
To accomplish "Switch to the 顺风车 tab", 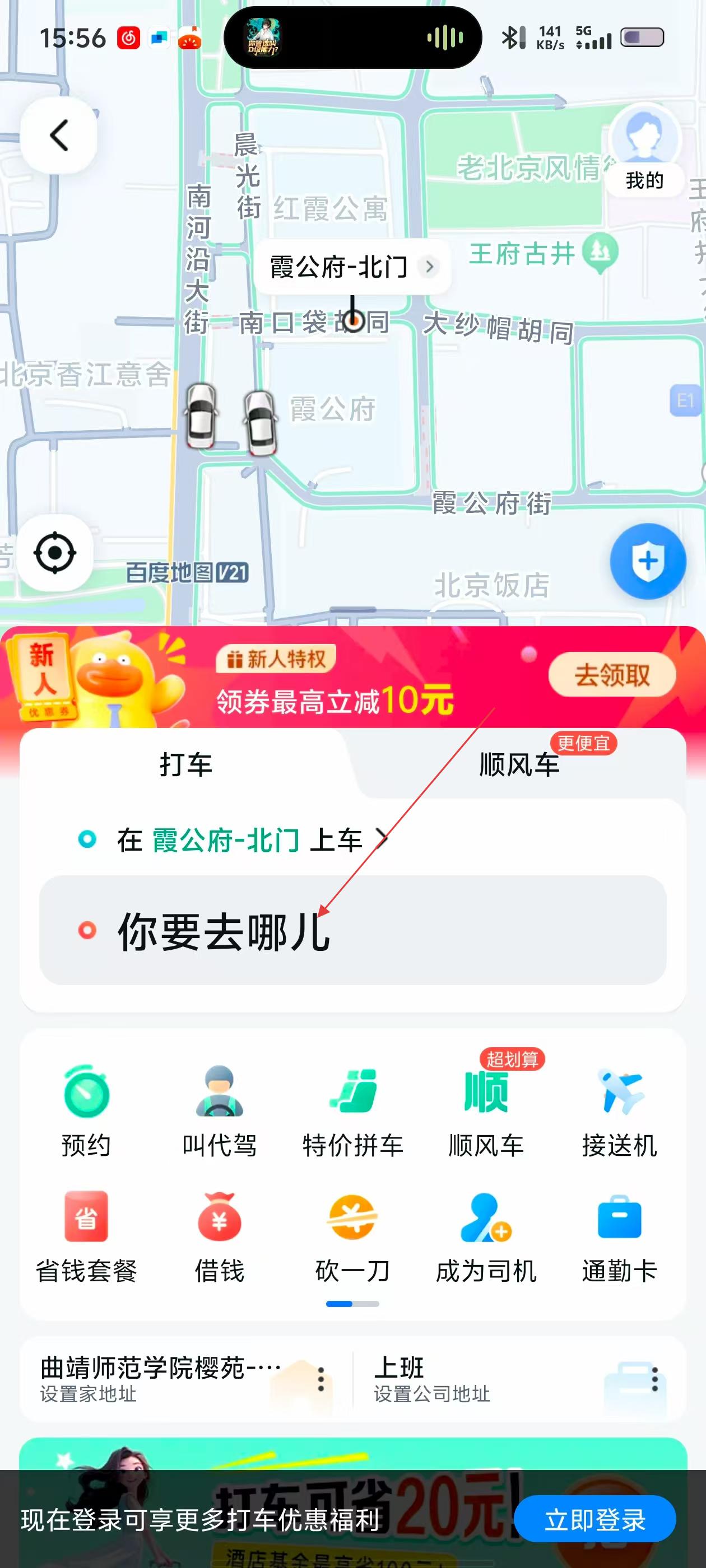I will click(519, 764).
